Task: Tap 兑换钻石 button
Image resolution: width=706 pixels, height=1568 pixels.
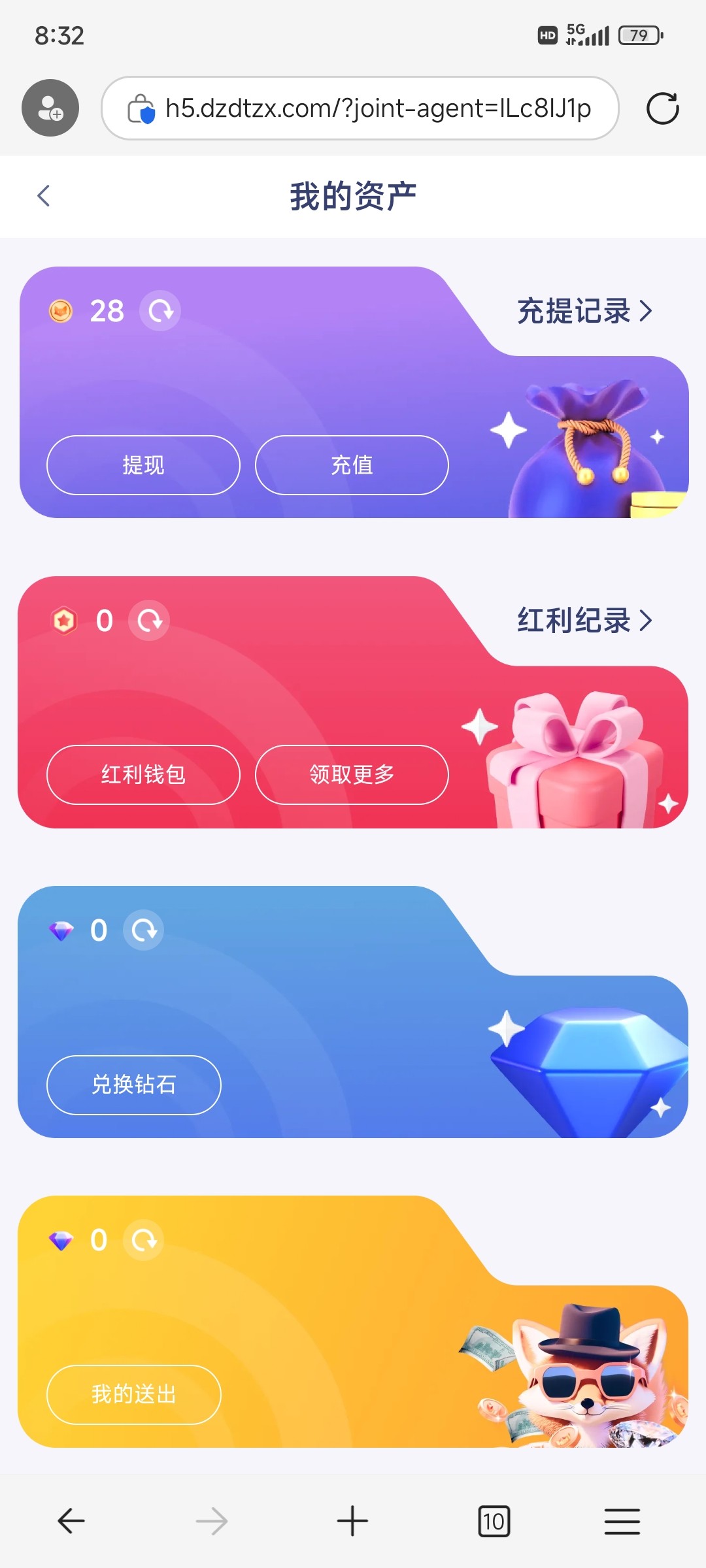Action: [134, 1085]
